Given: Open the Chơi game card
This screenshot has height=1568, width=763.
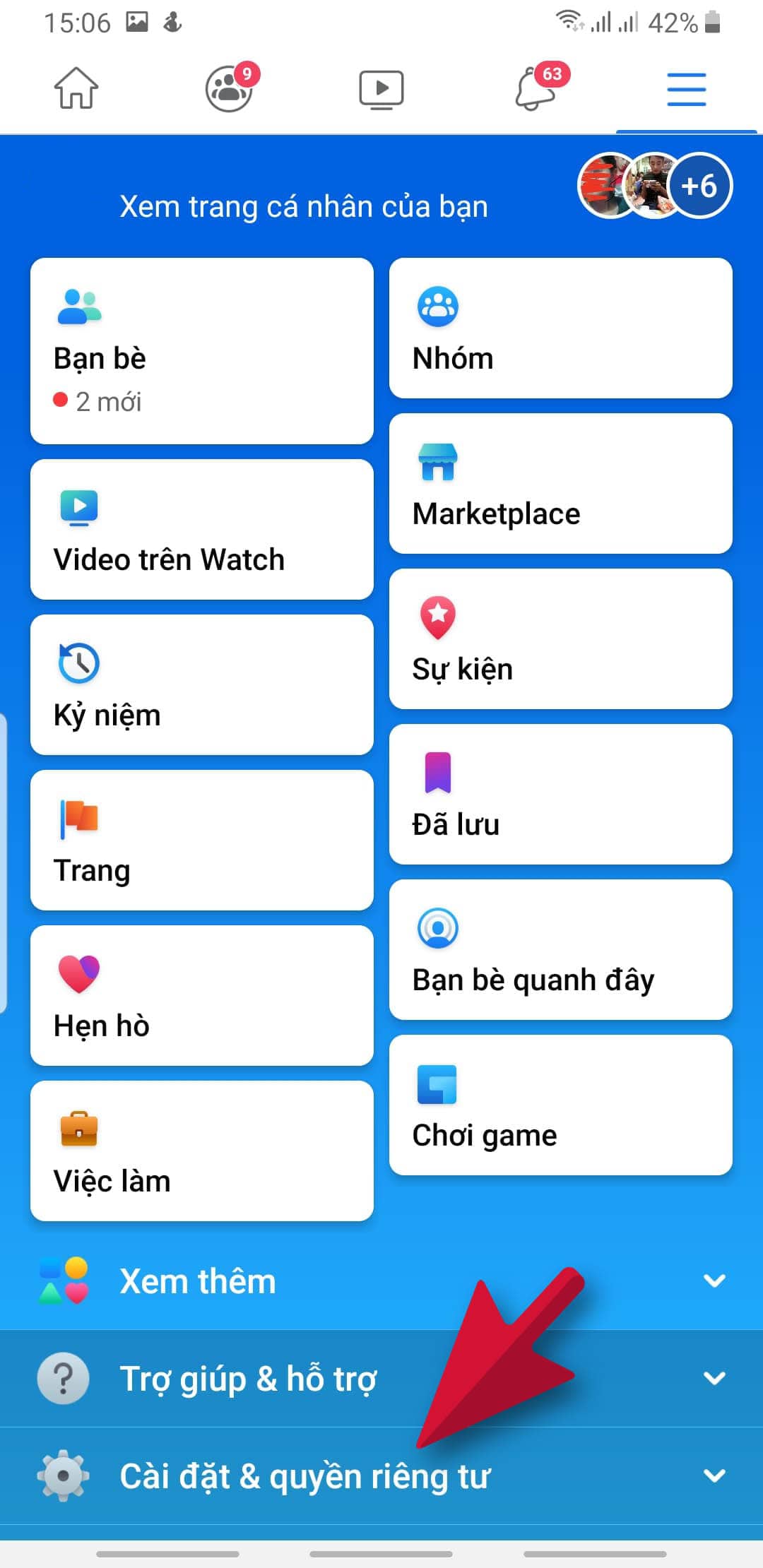Looking at the screenshot, I should point(560,1105).
